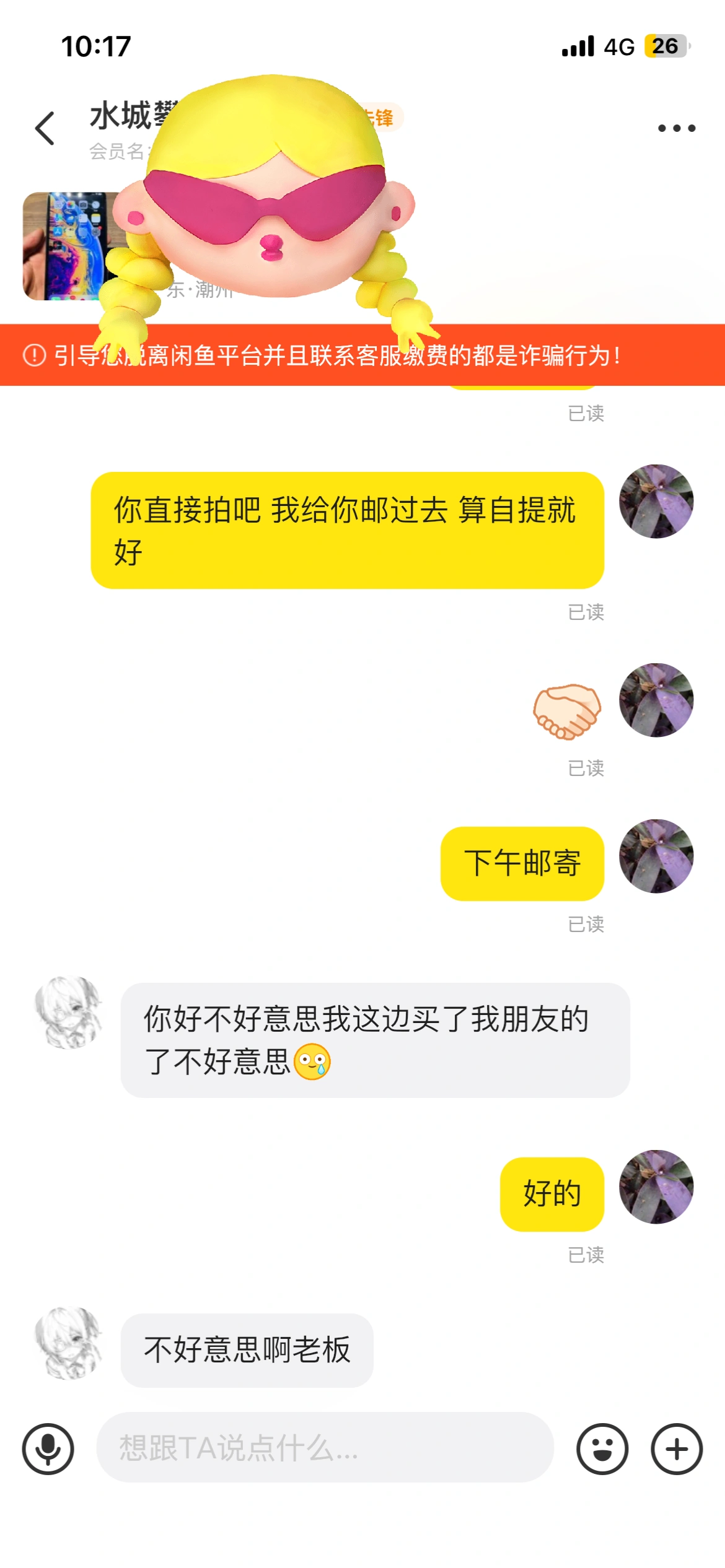Open the emoji picker
725x1568 pixels.
(602, 1448)
